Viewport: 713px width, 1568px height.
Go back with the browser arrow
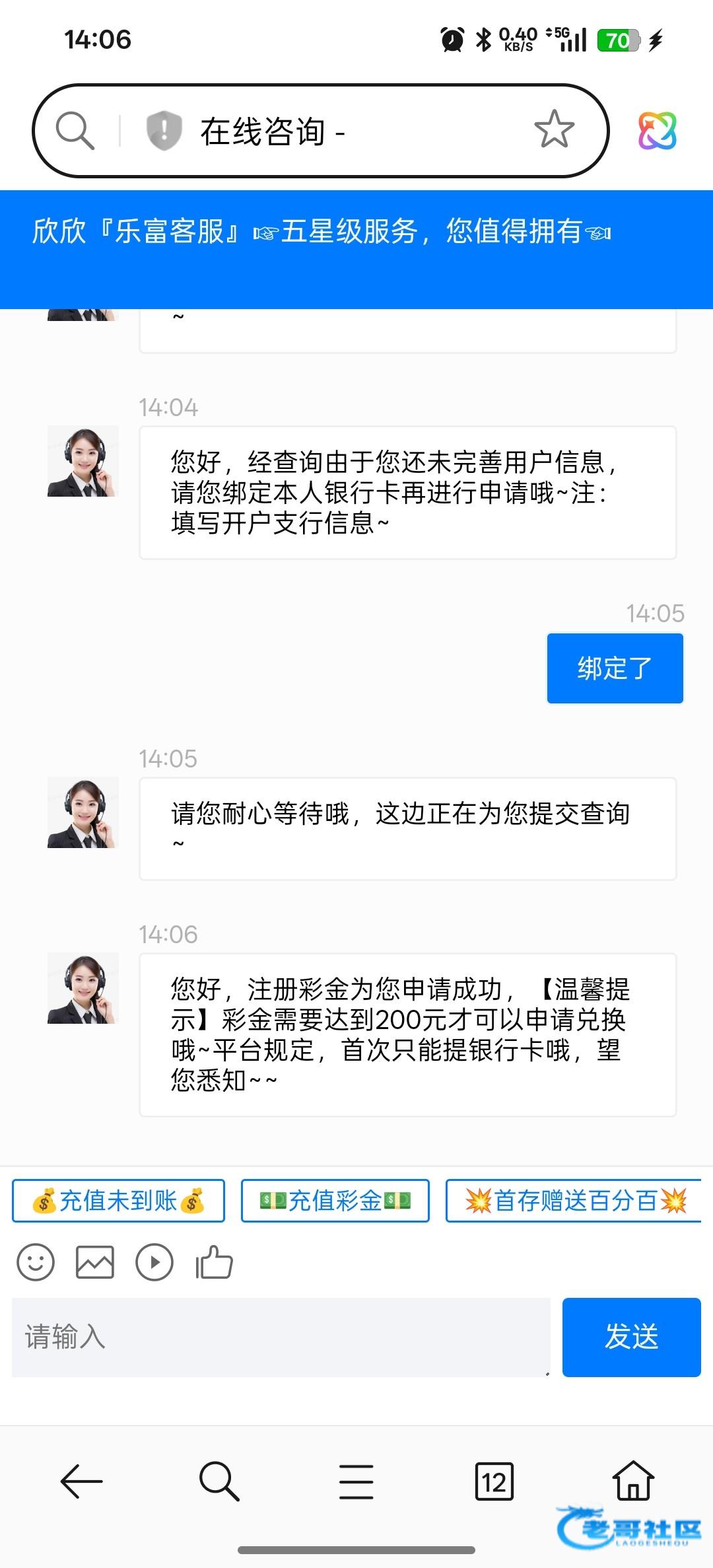(x=81, y=1481)
